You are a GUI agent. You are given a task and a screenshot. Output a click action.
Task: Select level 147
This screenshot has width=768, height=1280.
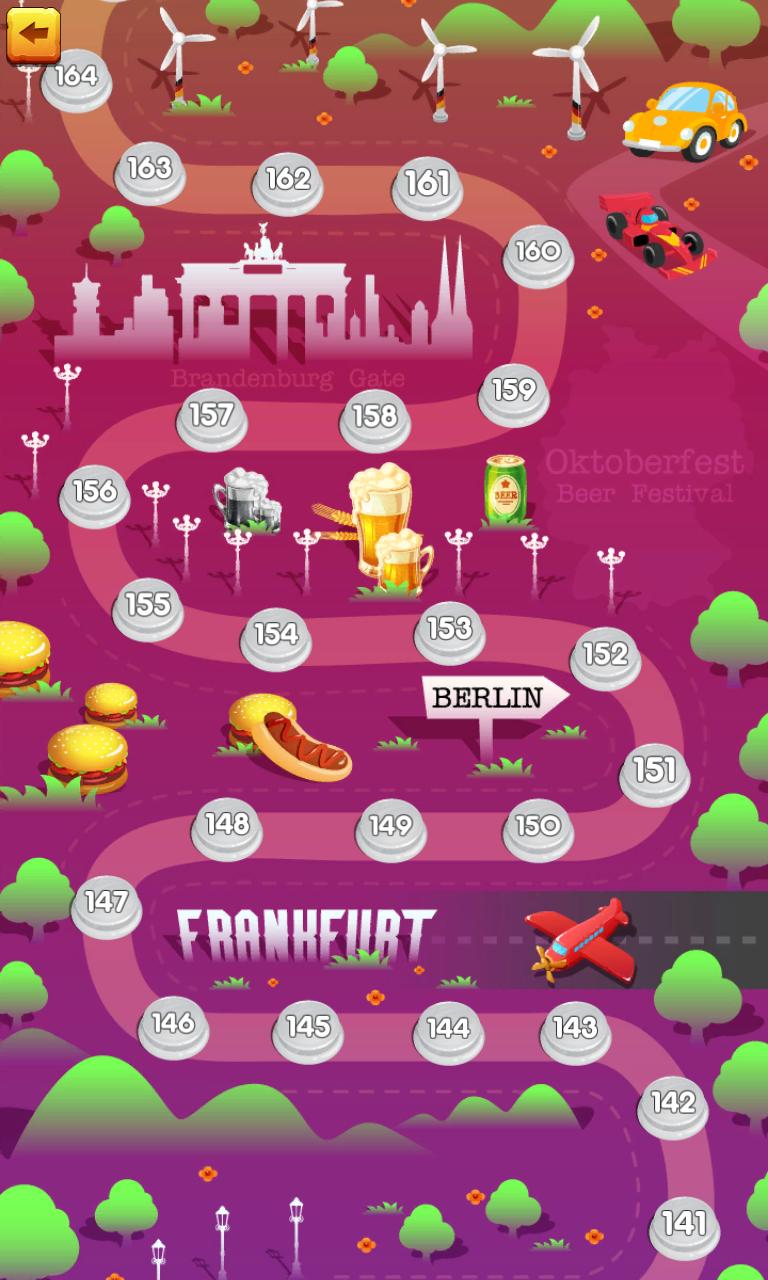click(107, 905)
